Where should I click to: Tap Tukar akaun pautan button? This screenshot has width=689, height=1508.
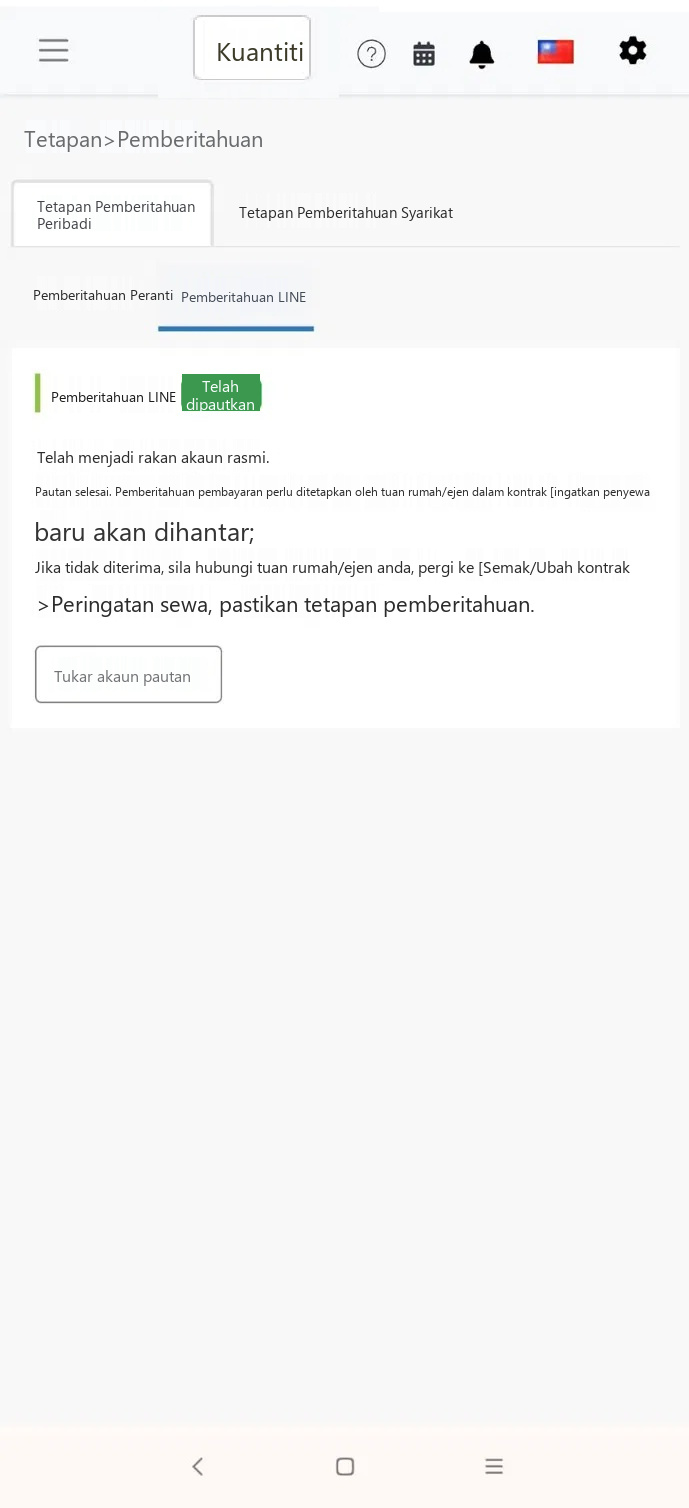(x=128, y=675)
